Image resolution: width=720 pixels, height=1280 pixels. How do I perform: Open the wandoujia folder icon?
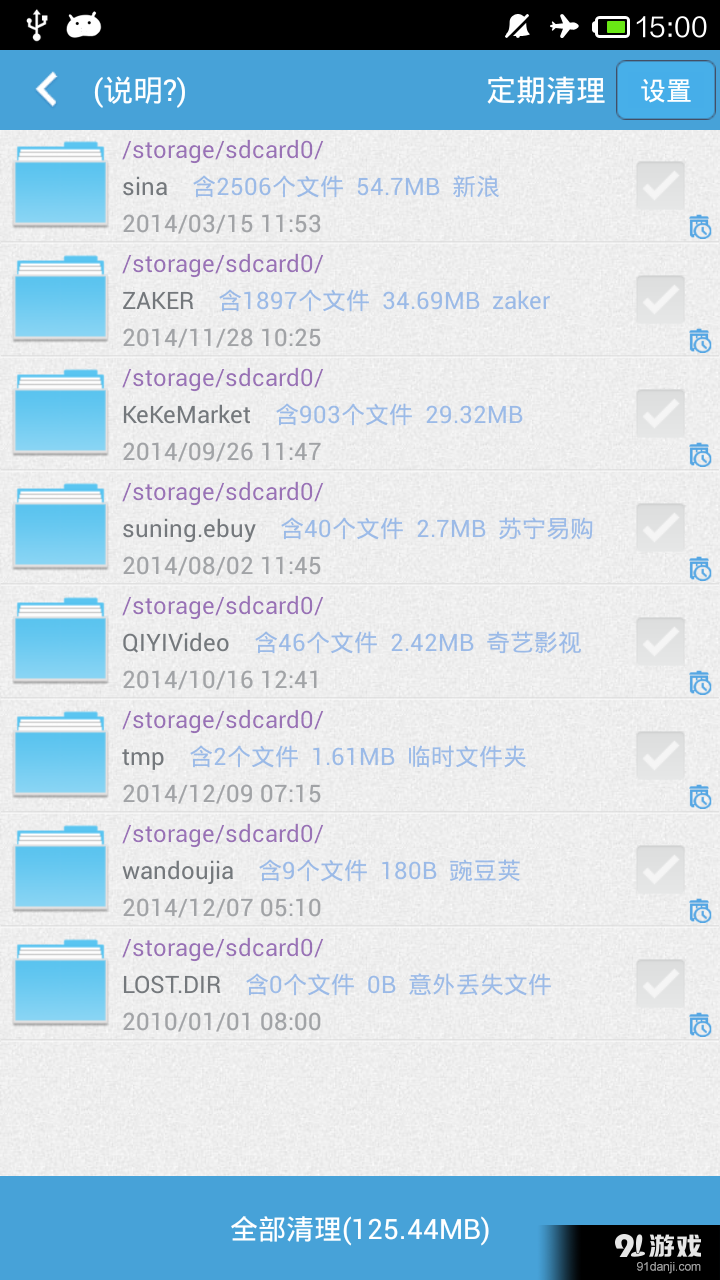[x=59, y=869]
